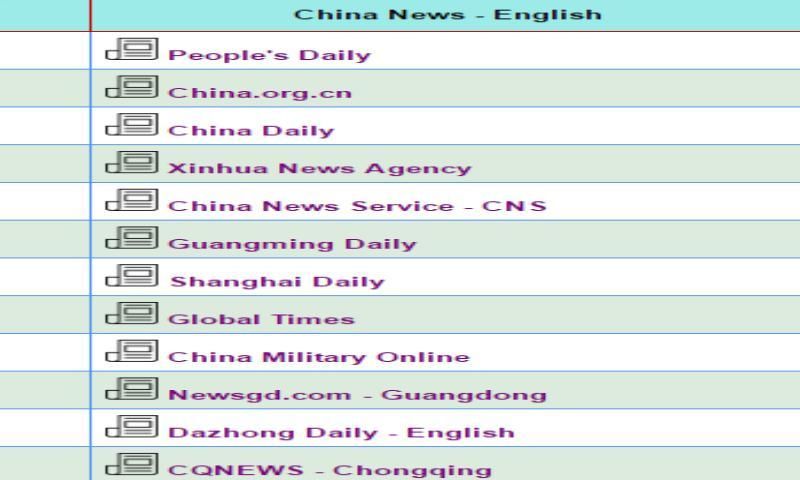The image size is (800, 480).
Task: Open Shanghai Daily newspaper
Action: click(x=276, y=281)
